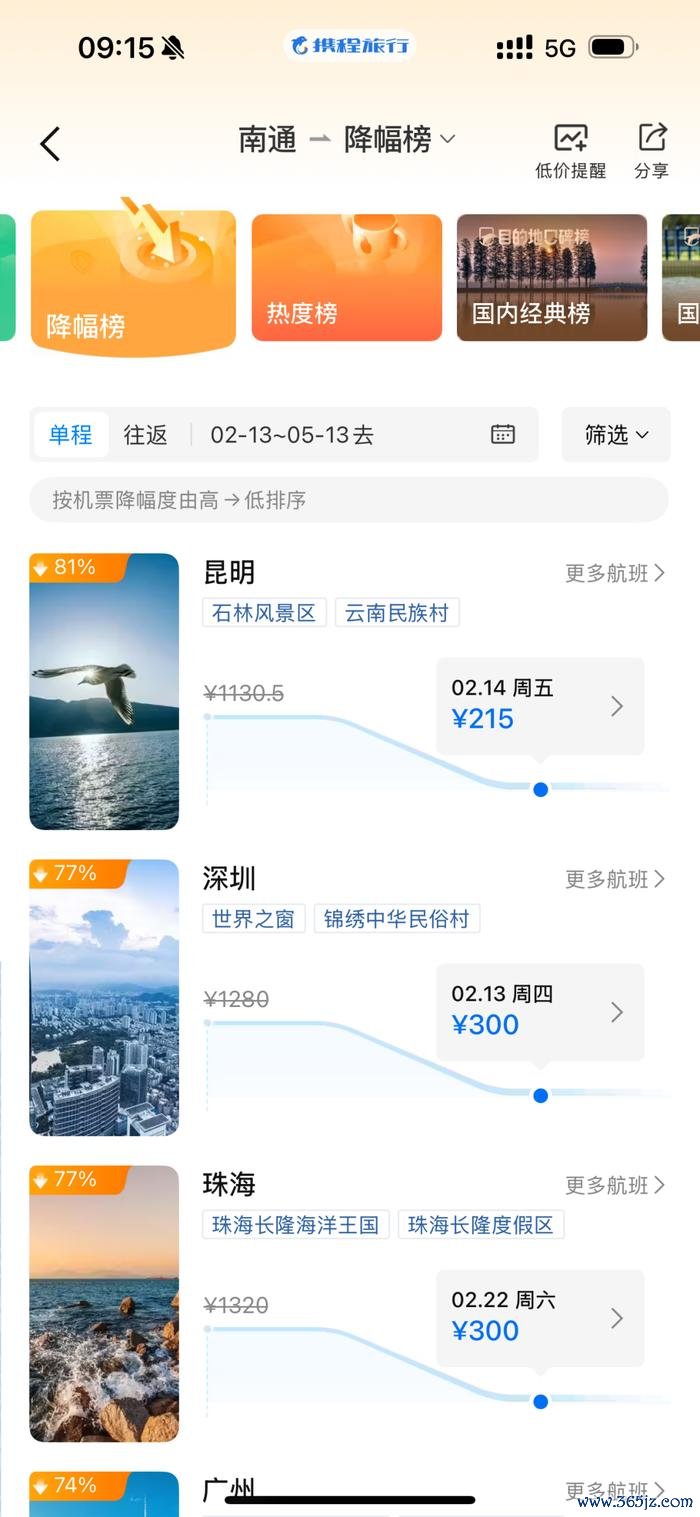The width and height of the screenshot is (700, 1517).
Task: Switch to the 热度榜 ranking
Action: coord(346,278)
